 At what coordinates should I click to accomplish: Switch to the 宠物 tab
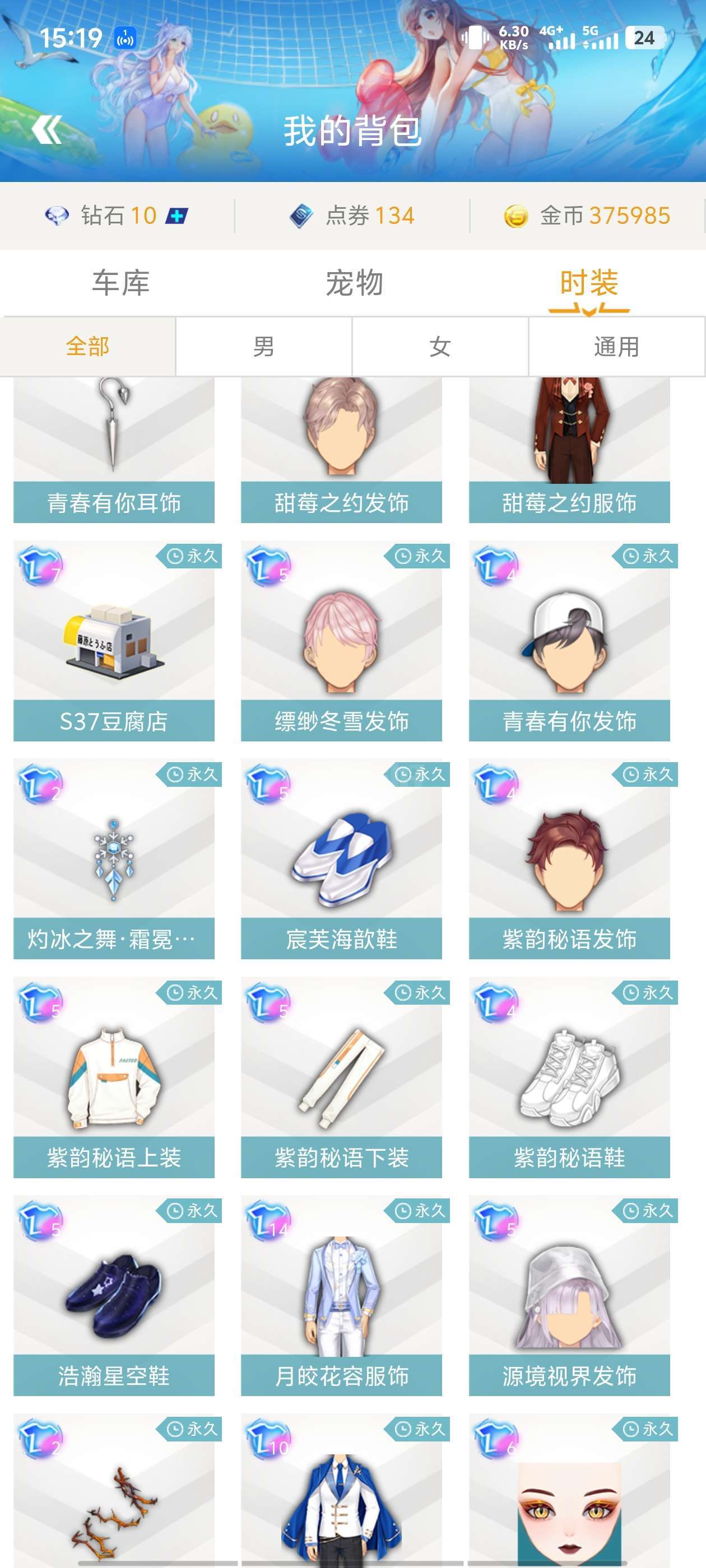pos(354,284)
